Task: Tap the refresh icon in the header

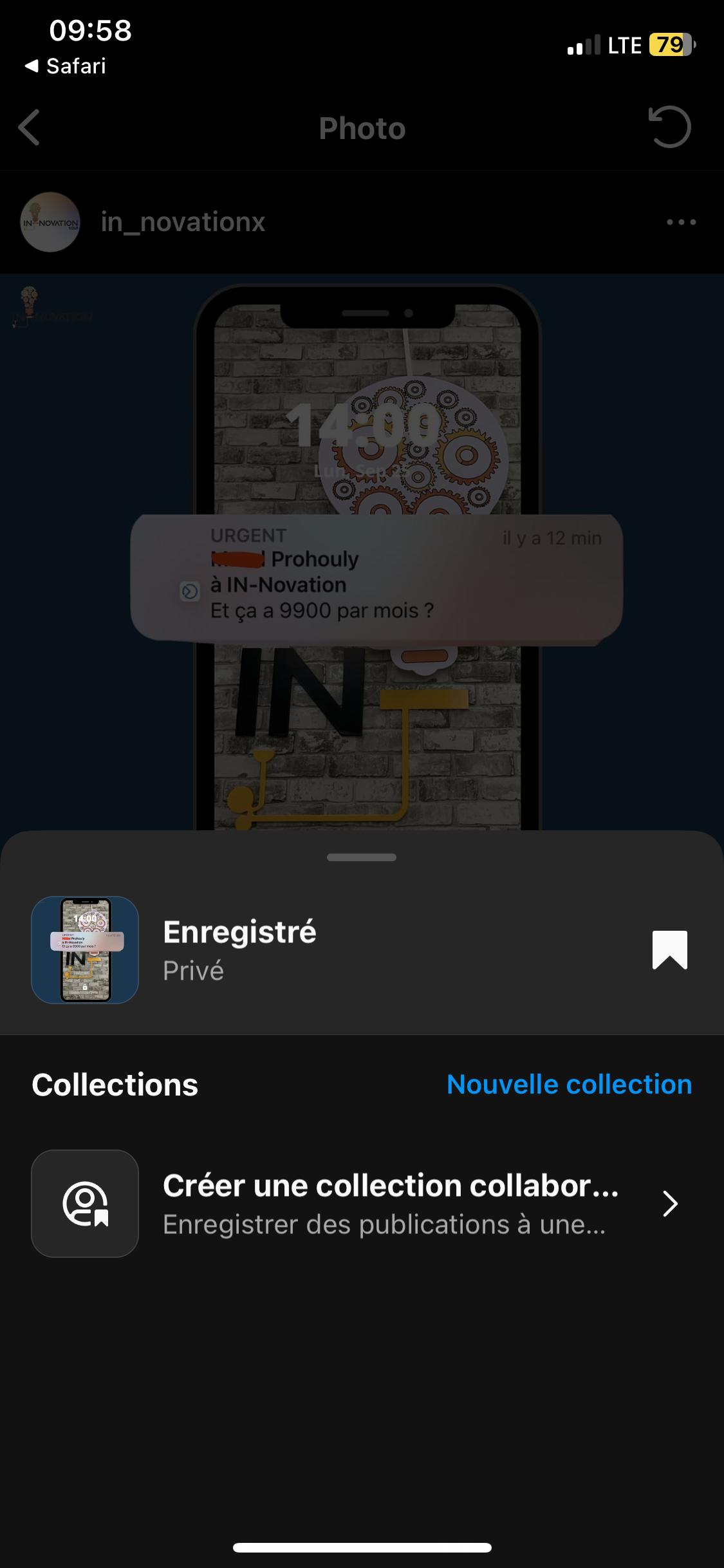Action: pyautogui.click(x=669, y=127)
